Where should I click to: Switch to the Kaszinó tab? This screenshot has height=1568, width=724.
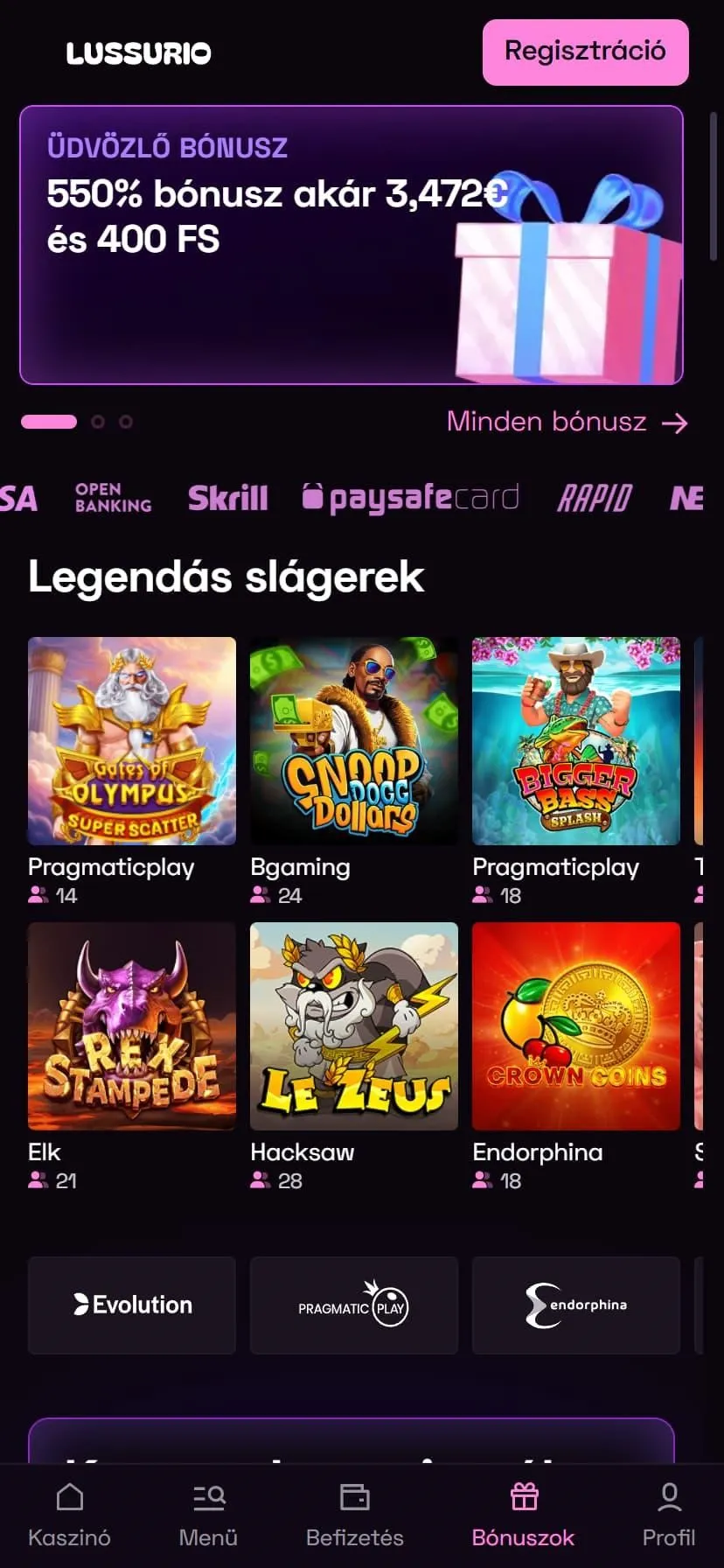pyautogui.click(x=69, y=1515)
